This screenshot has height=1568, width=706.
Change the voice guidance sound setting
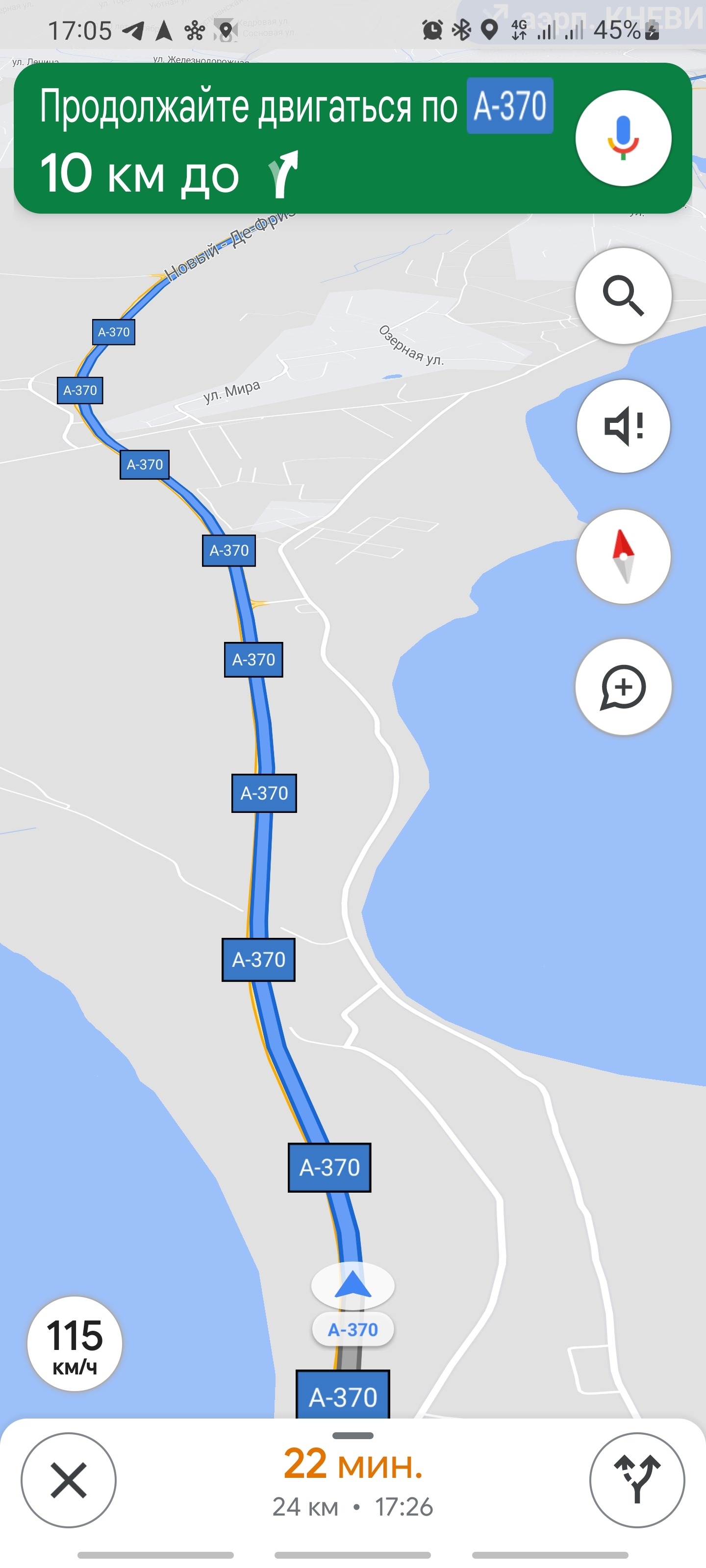(x=623, y=426)
